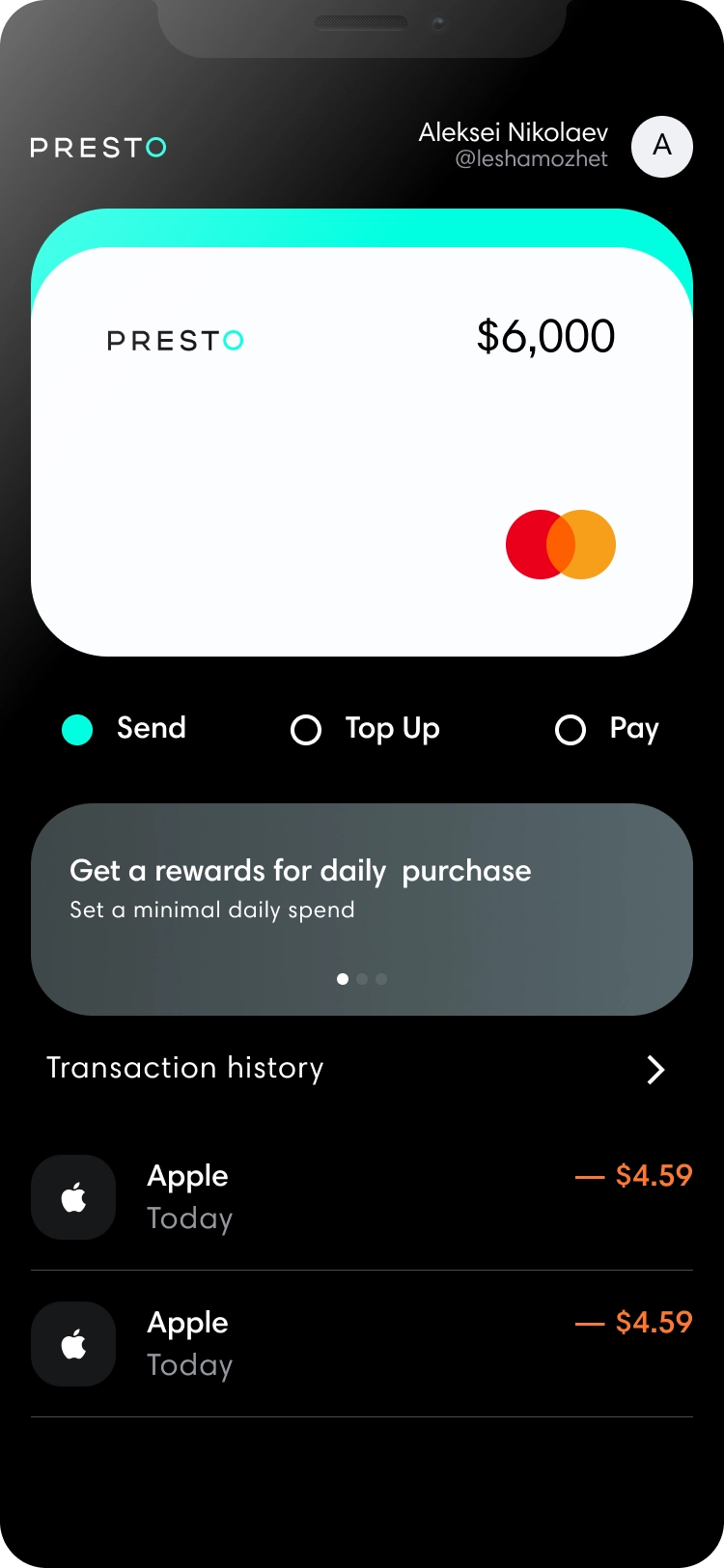Open the daily purchase rewards banner

click(x=362, y=910)
